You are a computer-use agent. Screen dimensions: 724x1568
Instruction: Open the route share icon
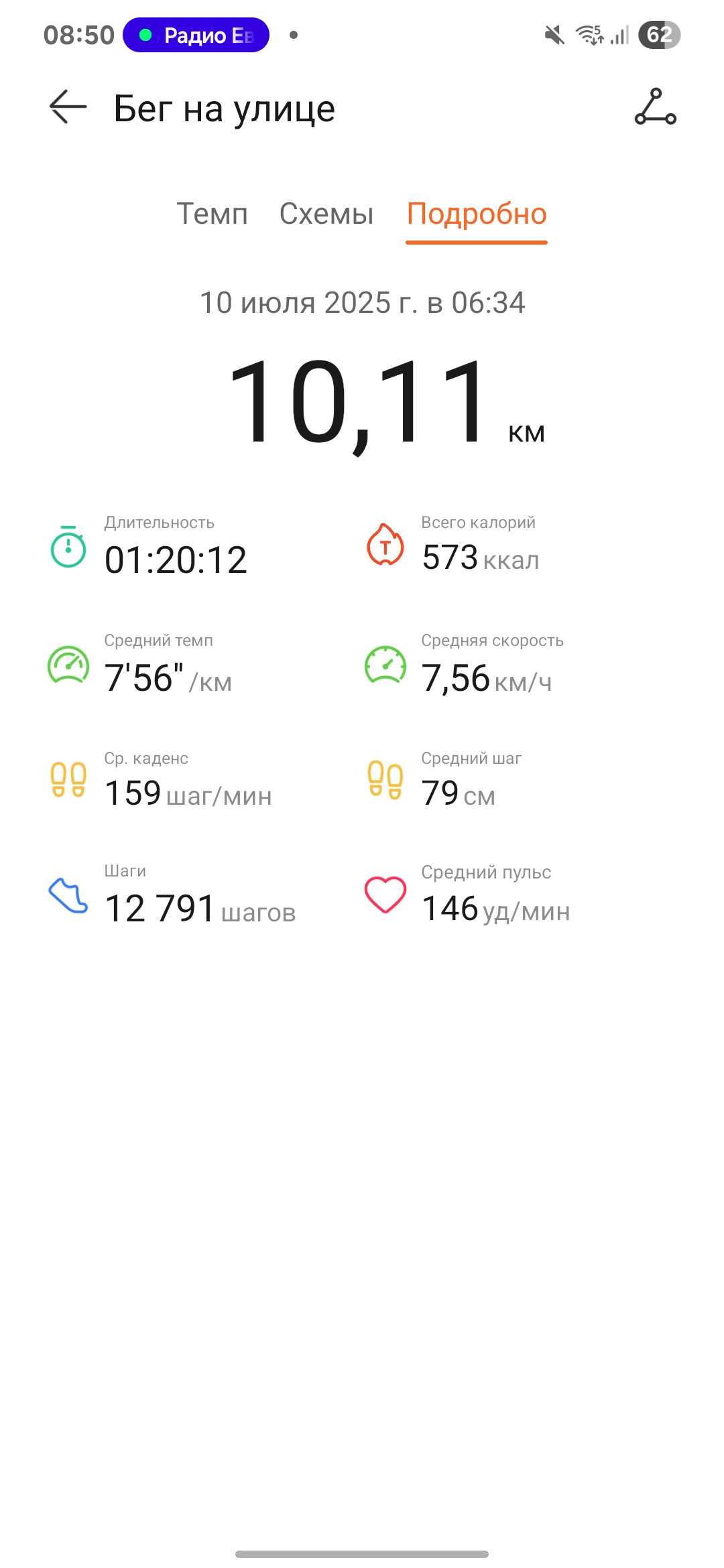(655, 107)
